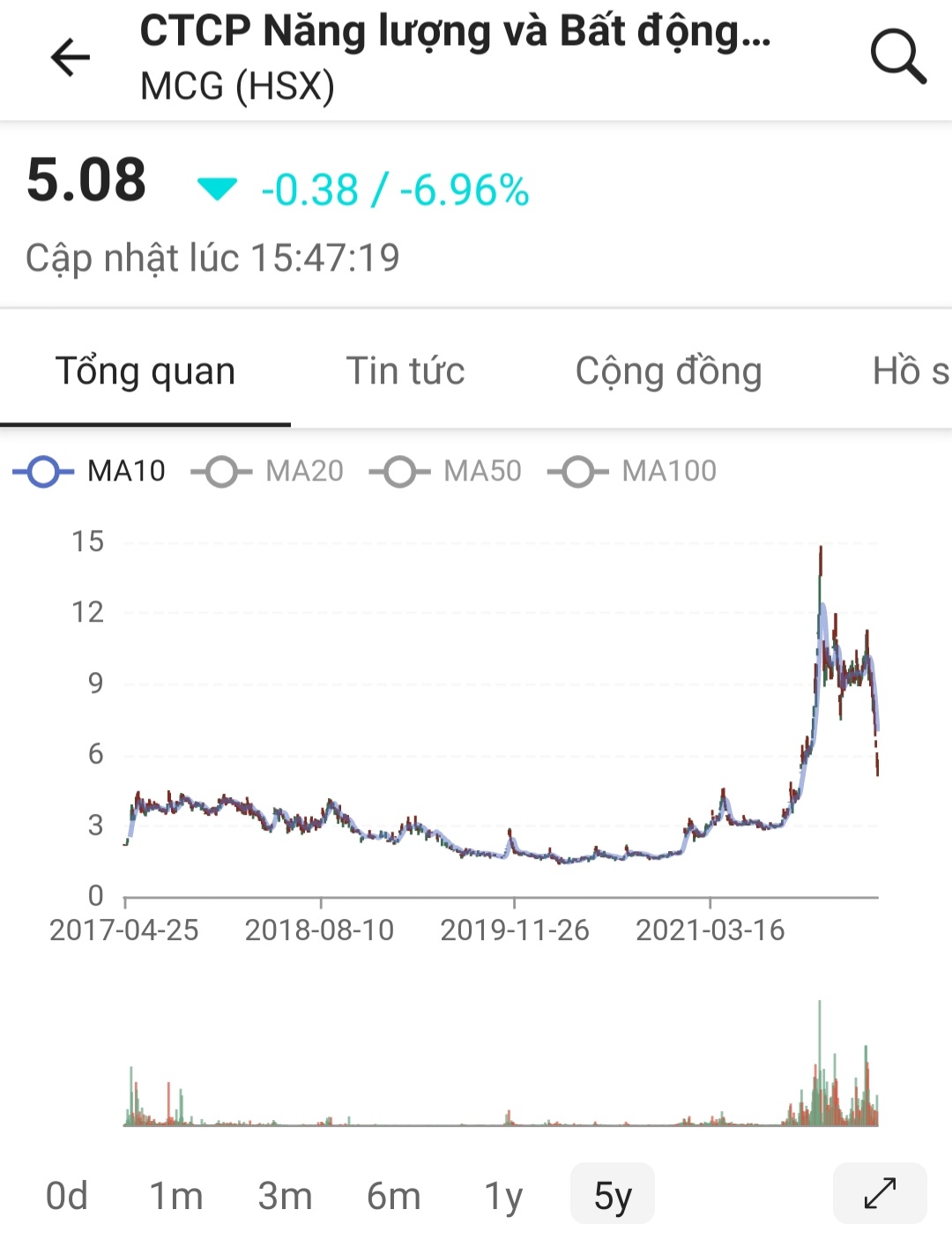Choose the 6m time range
952x1247 pixels.
(393, 1196)
